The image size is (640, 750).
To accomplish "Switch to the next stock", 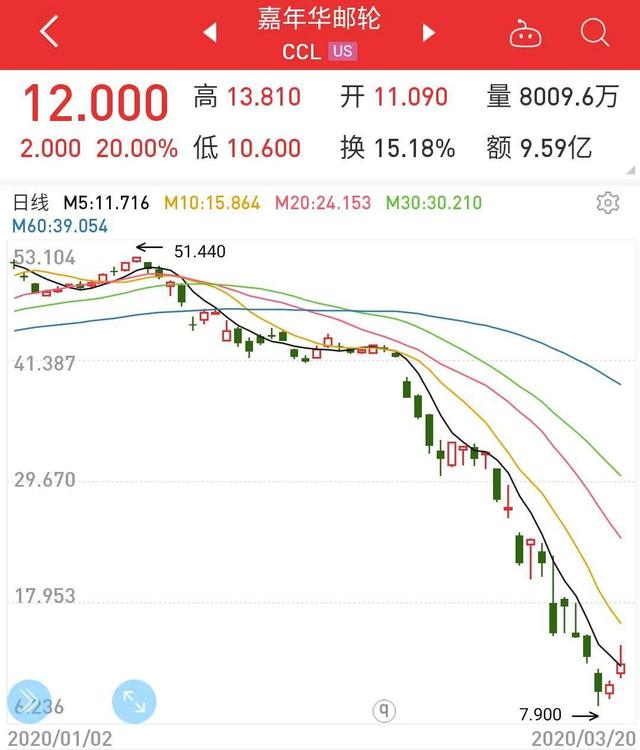I will click(x=429, y=33).
